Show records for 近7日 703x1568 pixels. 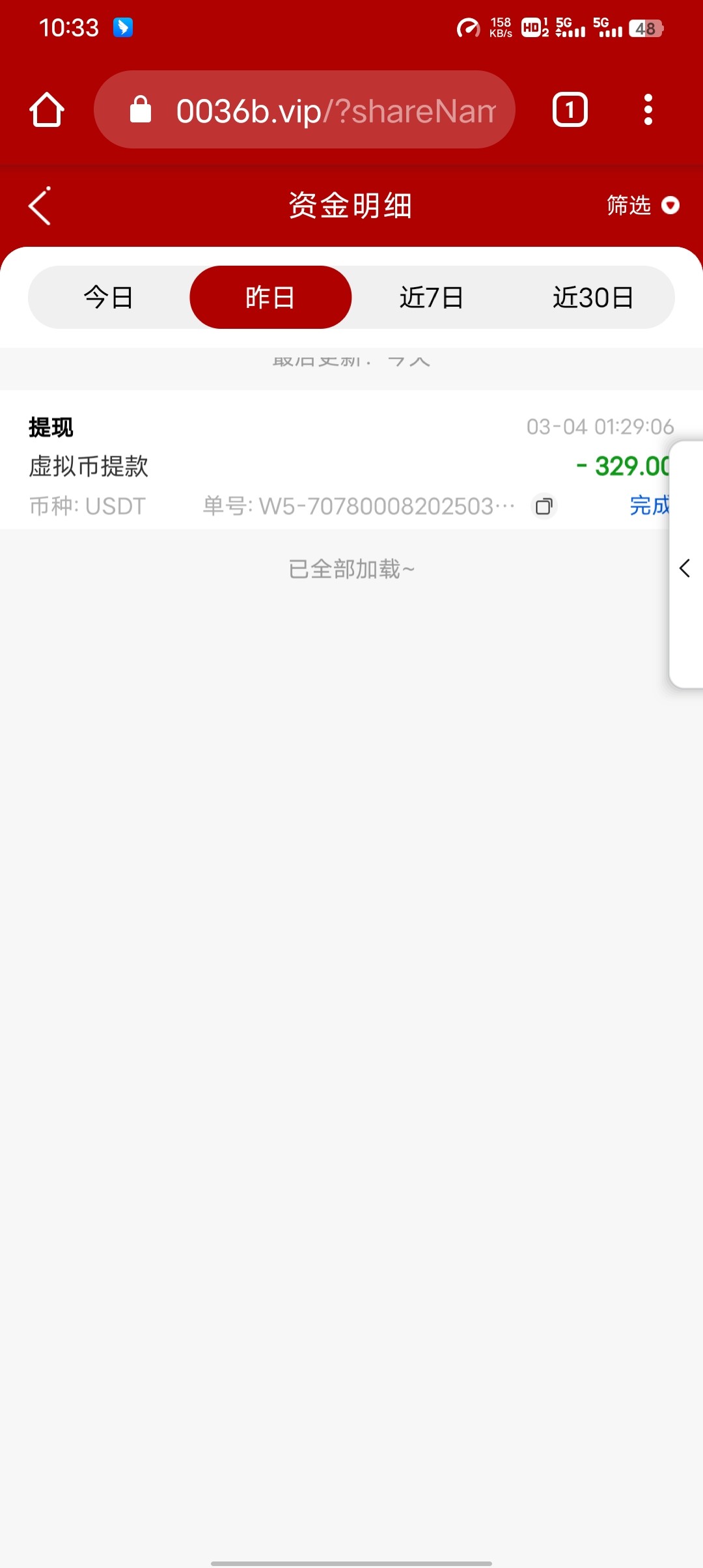(432, 298)
